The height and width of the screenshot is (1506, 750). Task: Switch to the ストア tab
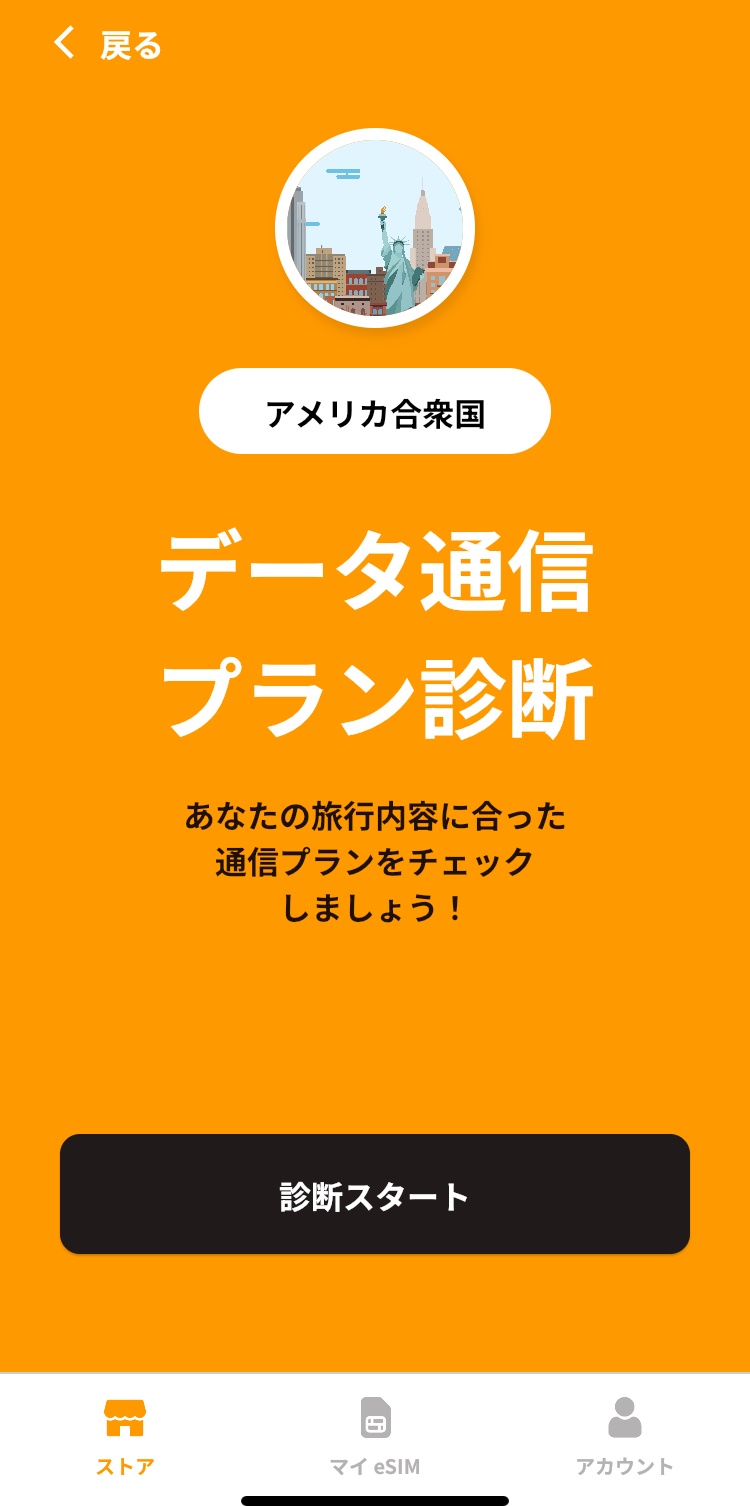pyautogui.click(x=125, y=1438)
